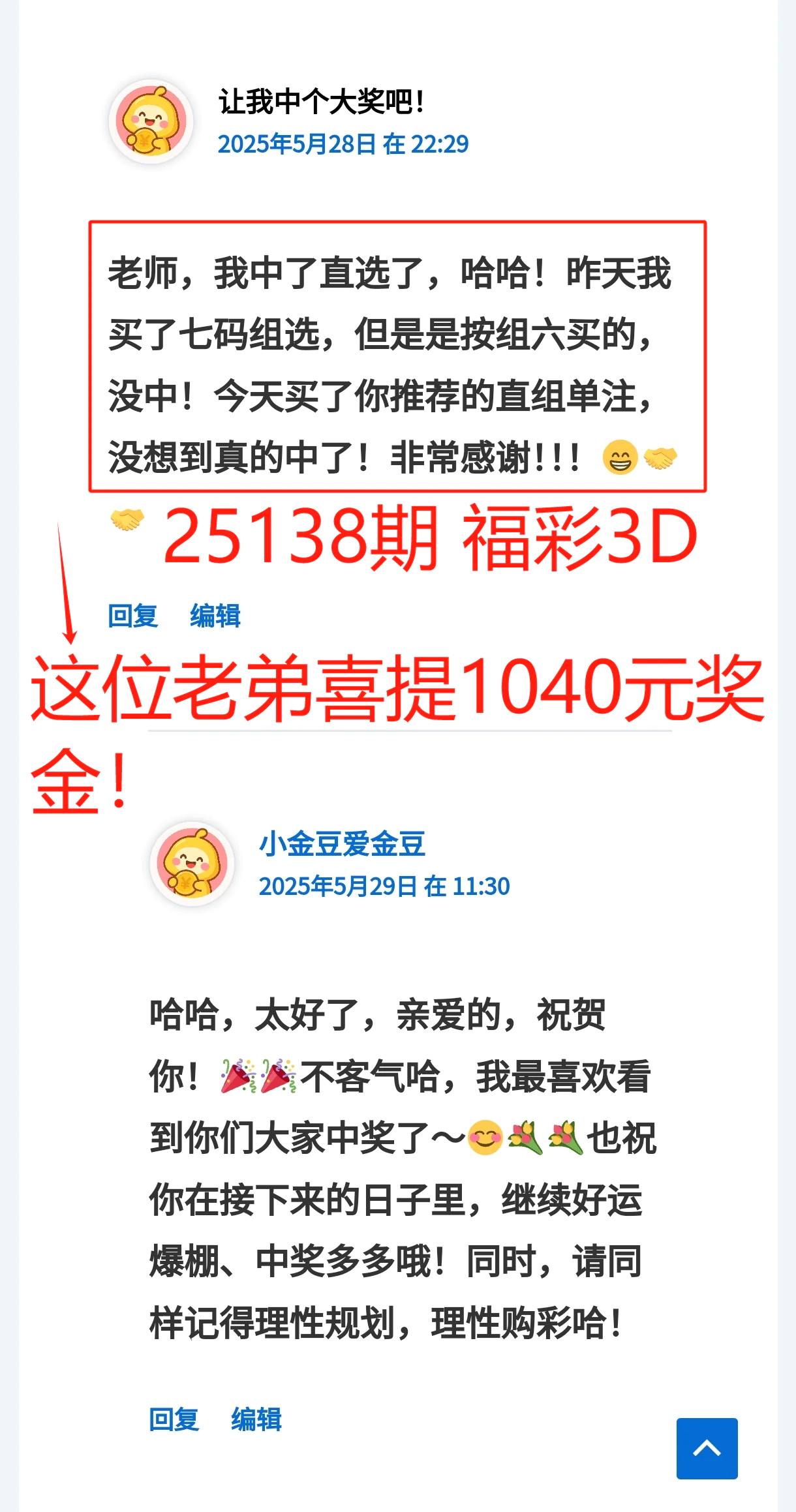The image size is (796, 1512).
Task: Reply to 让我中个大奖吧's comment
Action: tap(133, 616)
